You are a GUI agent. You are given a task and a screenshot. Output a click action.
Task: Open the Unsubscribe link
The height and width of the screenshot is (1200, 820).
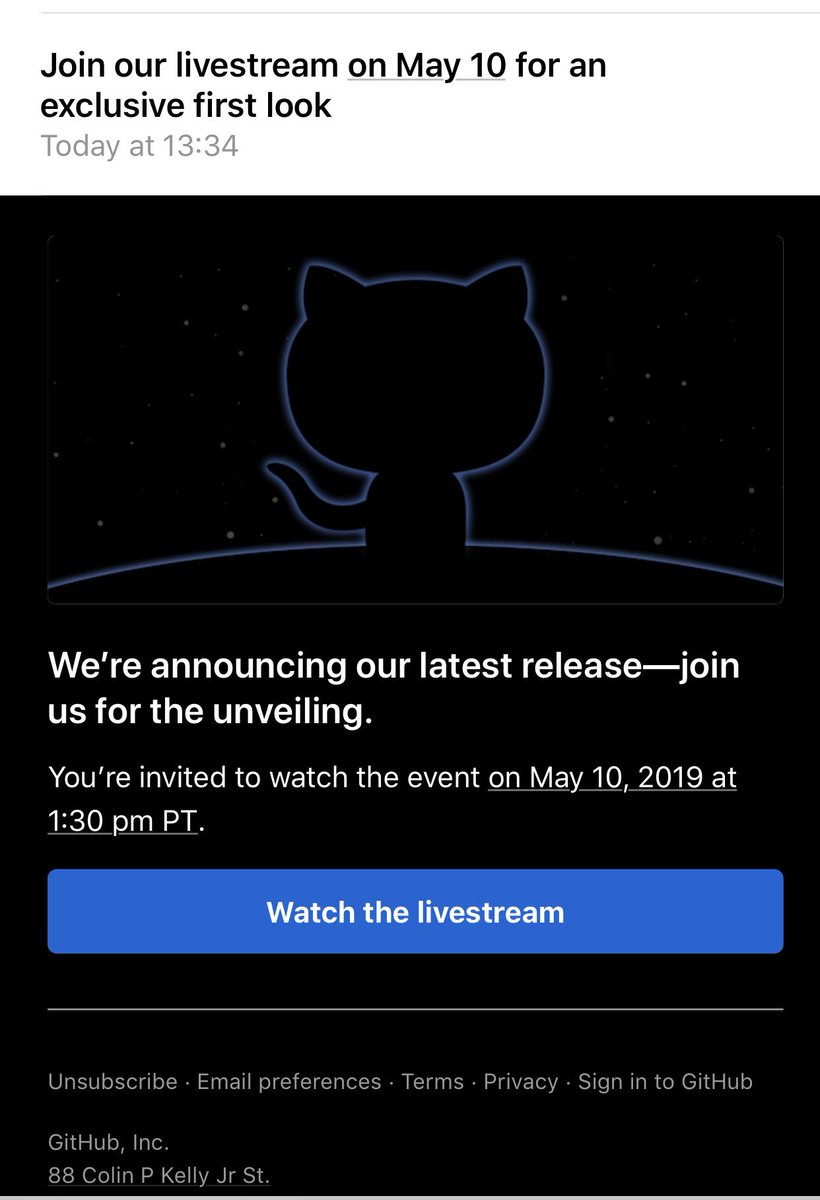click(112, 1081)
